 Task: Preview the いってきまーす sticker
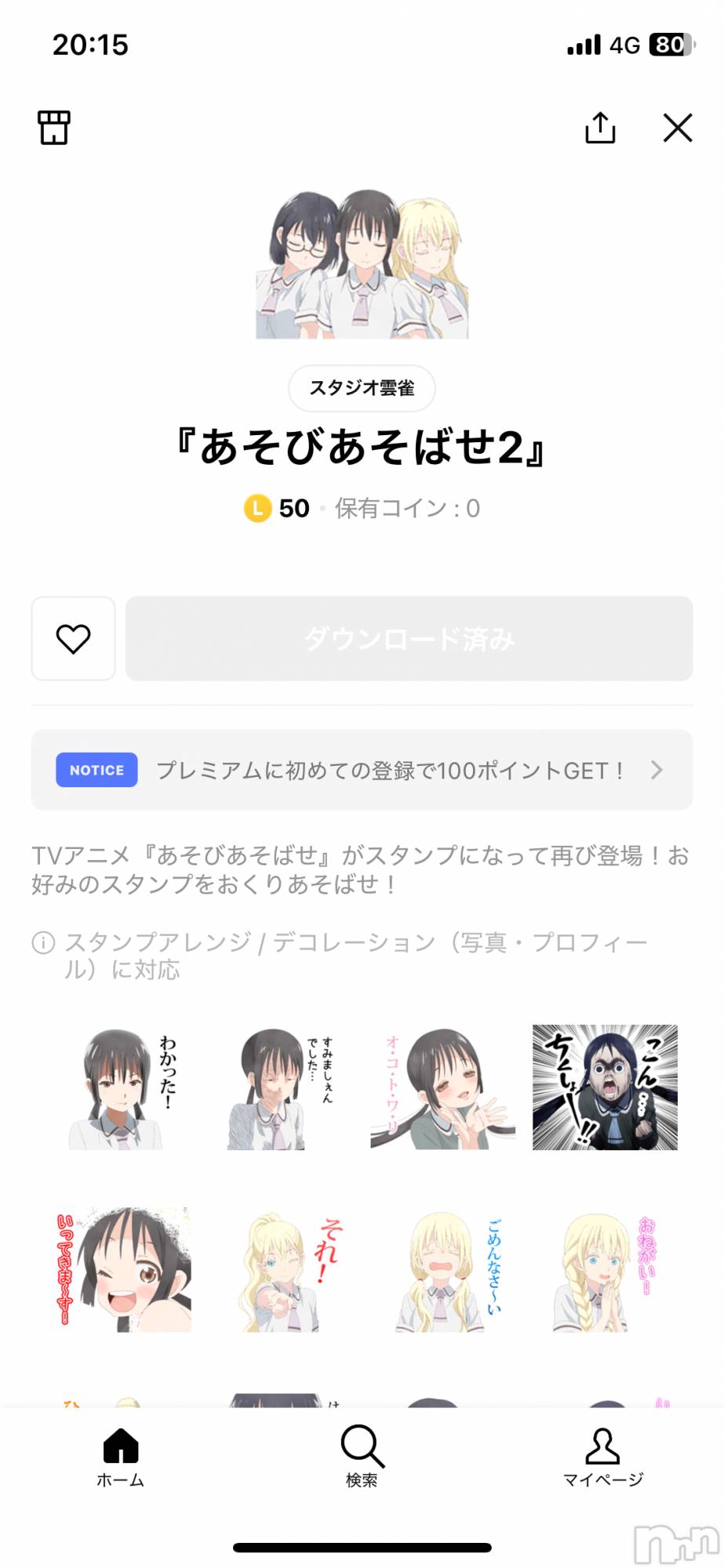click(123, 1269)
